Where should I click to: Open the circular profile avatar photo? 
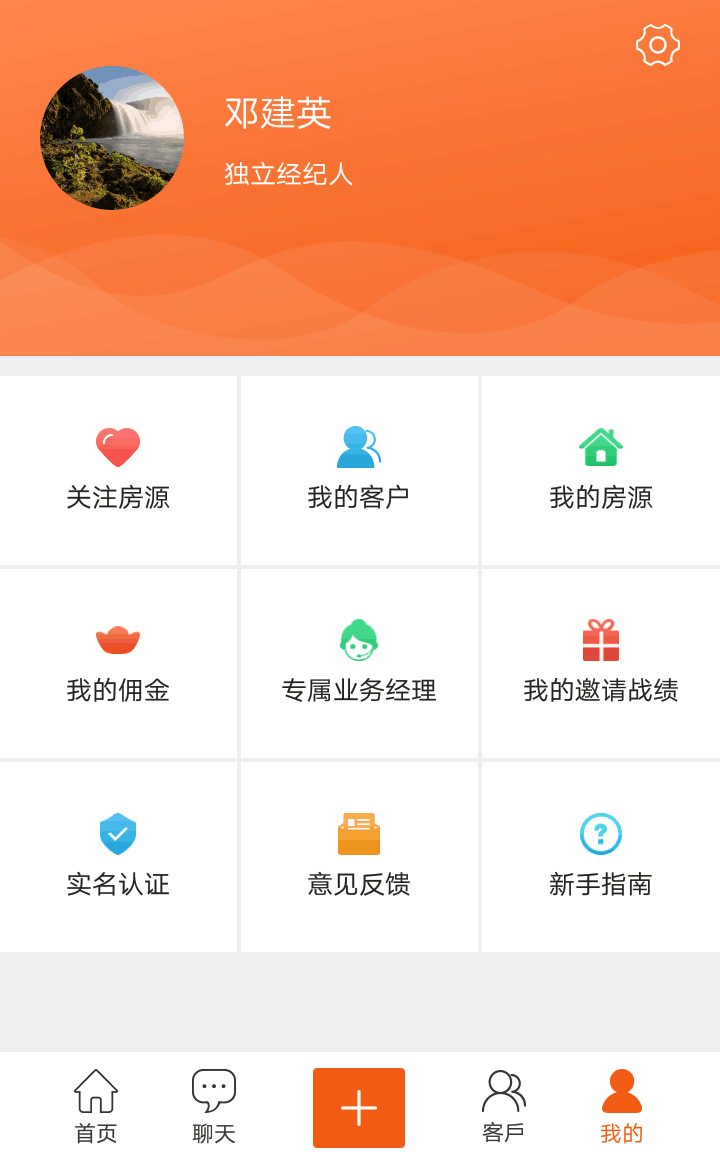111,137
